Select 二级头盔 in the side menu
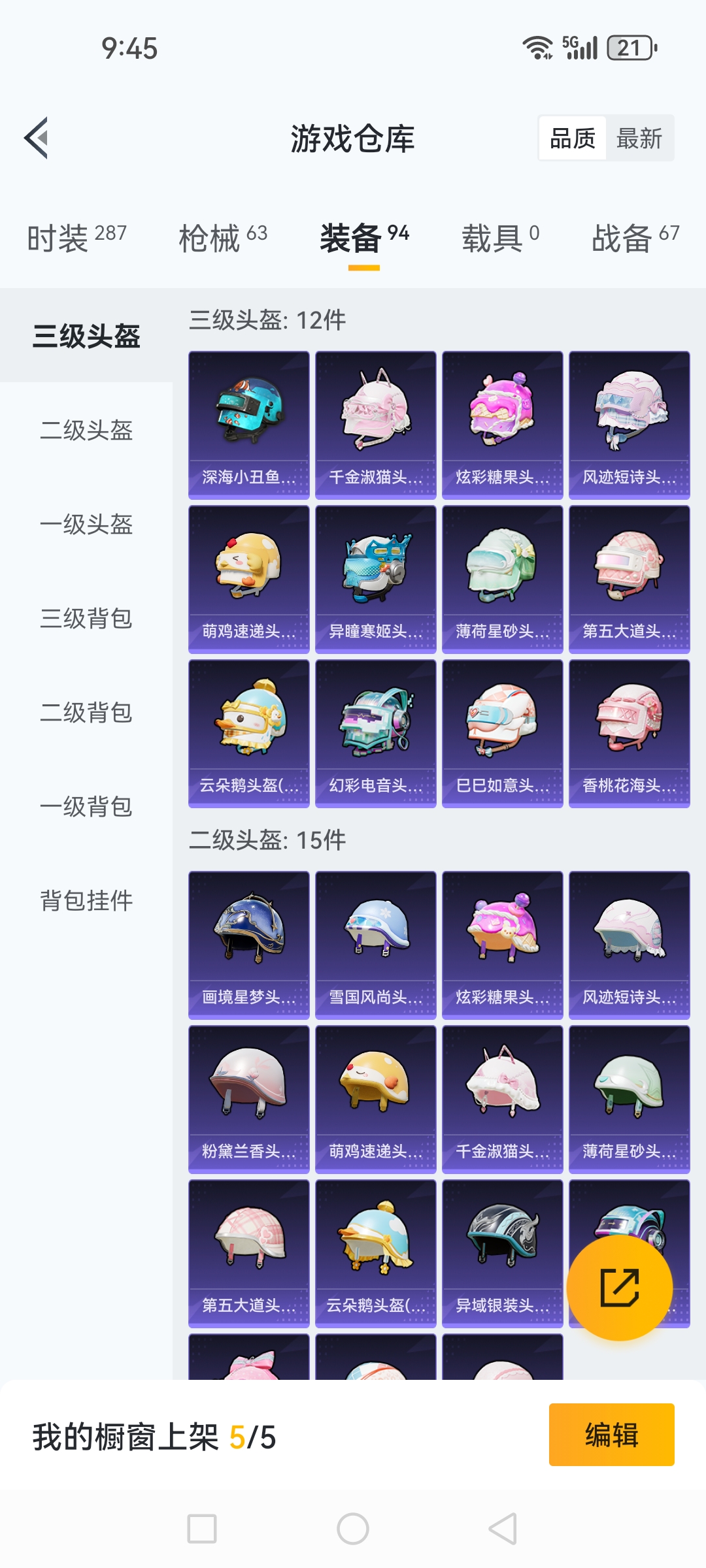This screenshot has width=706, height=1568. pyautogui.click(x=86, y=431)
